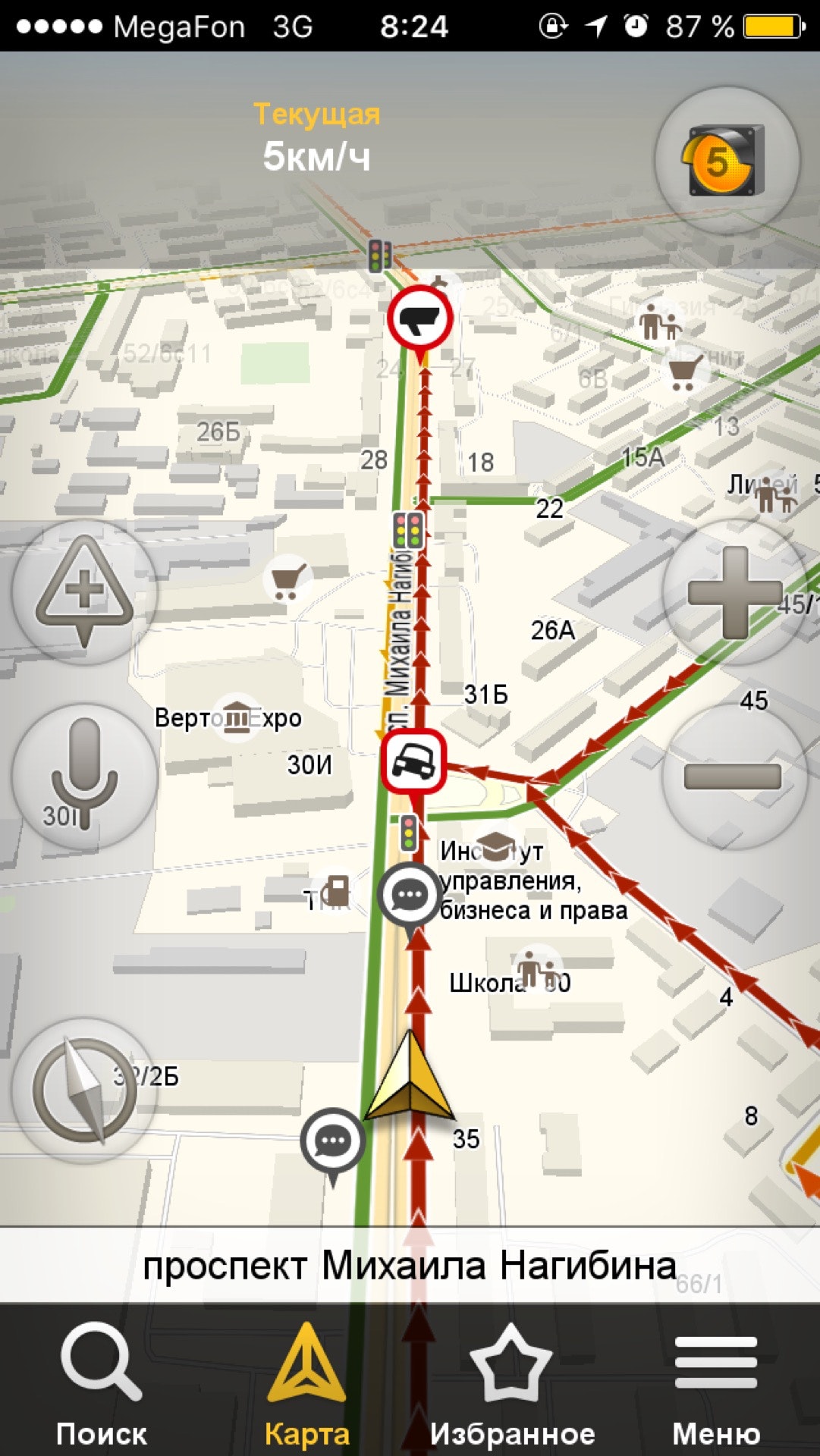Viewport: 820px width, 1456px height.
Task: Open comment bubble beside building 35
Action: click(x=332, y=1140)
